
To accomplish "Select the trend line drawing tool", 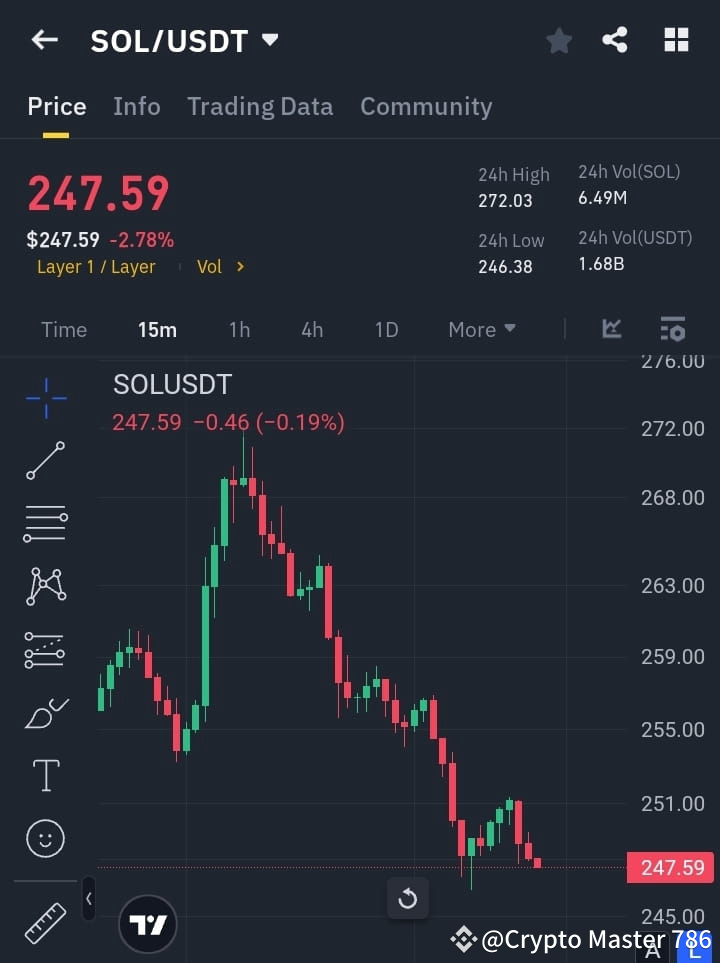I will tap(45, 461).
